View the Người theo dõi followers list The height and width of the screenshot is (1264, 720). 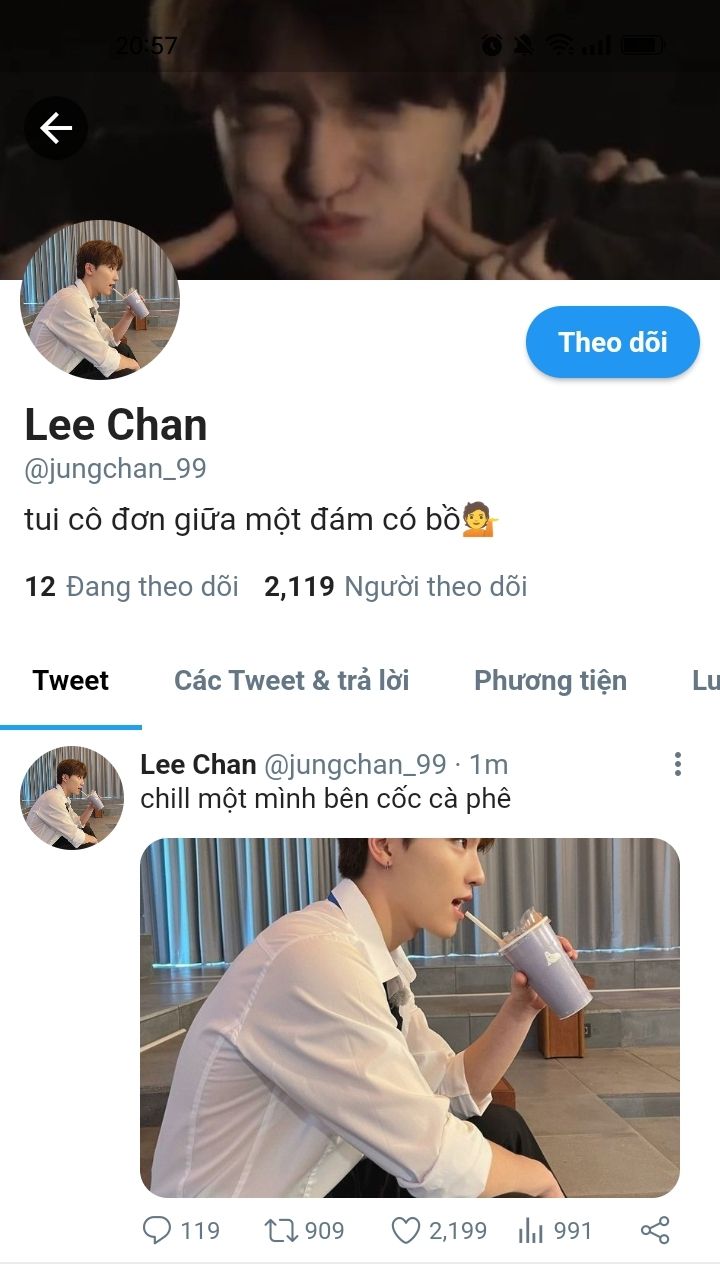pos(396,586)
